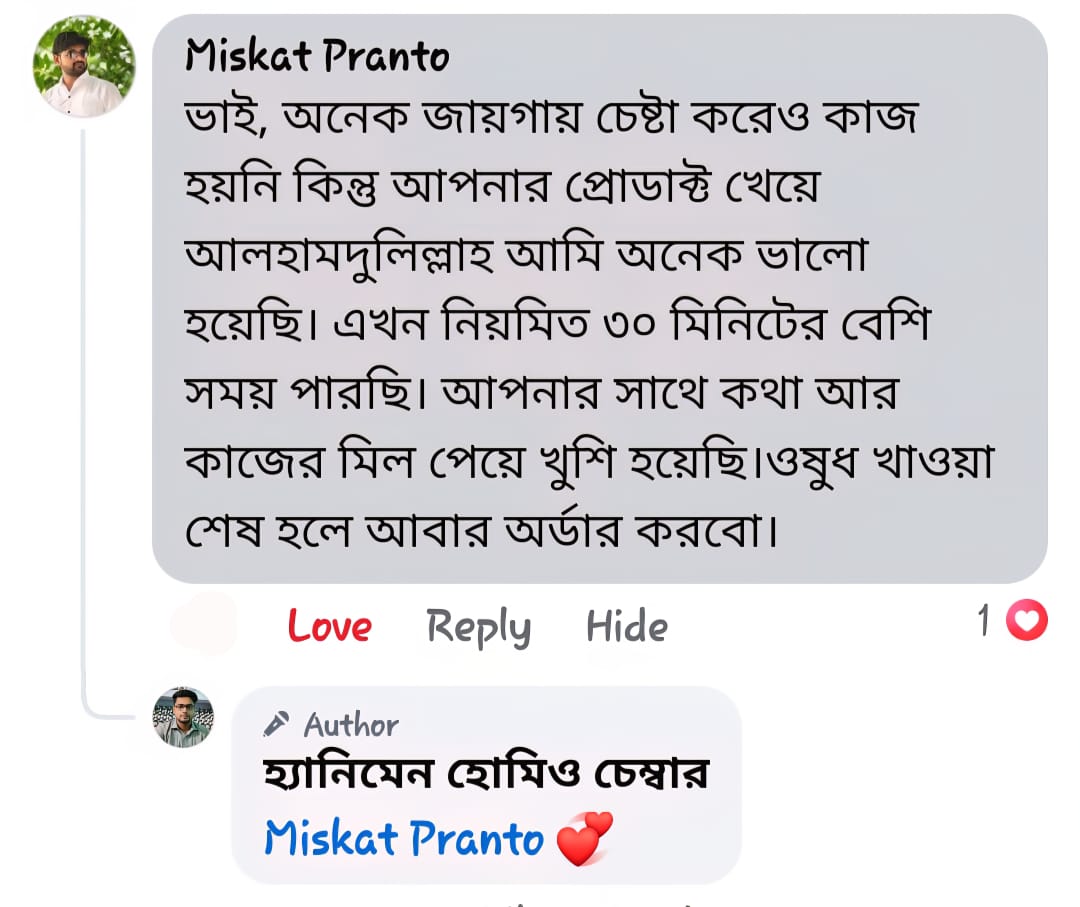
Task: Open the author's profile picture in the reply
Action: coord(183,717)
